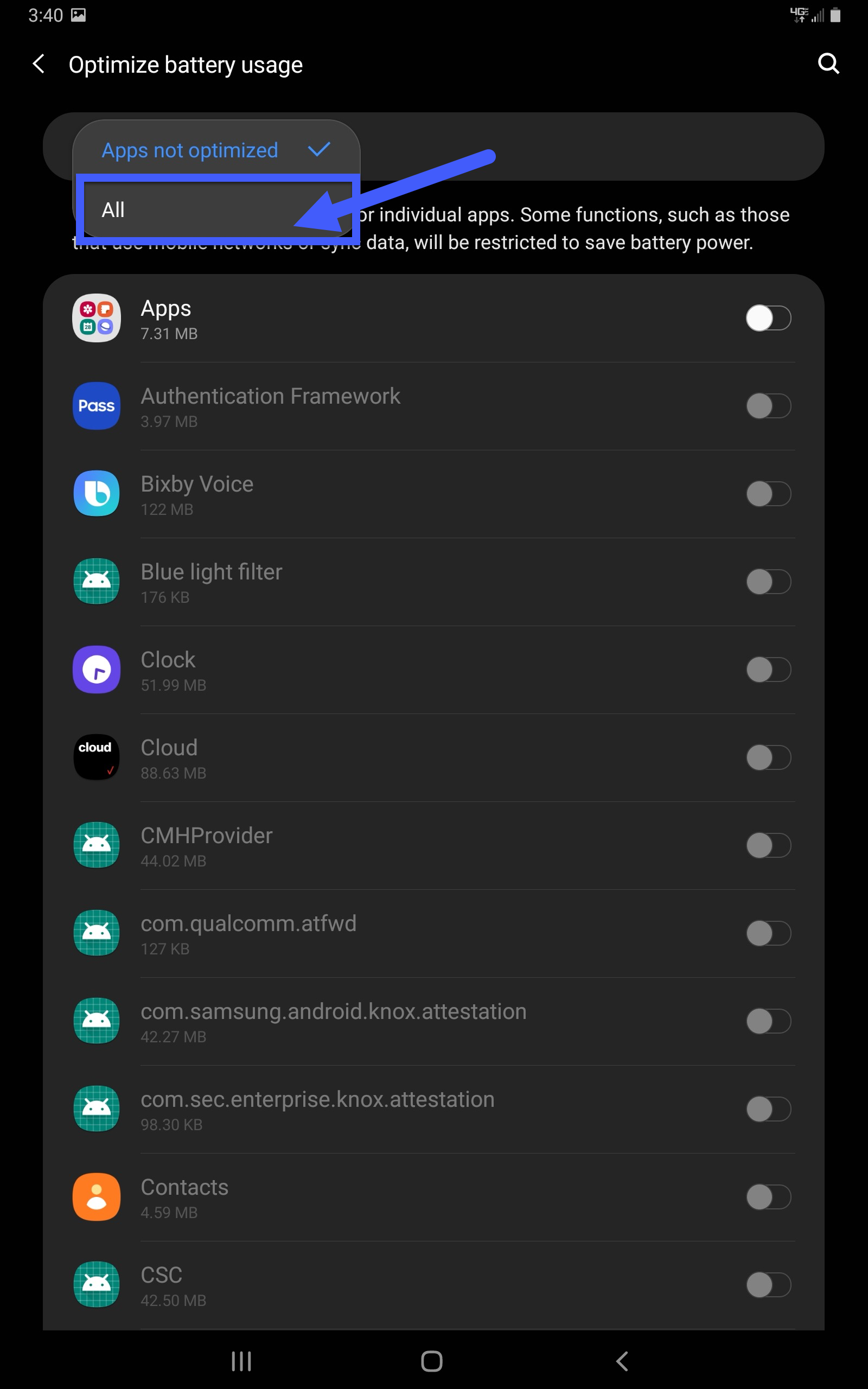Tap com.samsung.android.knox.attestation list entry
This screenshot has height=1389, width=868.
click(333, 1022)
